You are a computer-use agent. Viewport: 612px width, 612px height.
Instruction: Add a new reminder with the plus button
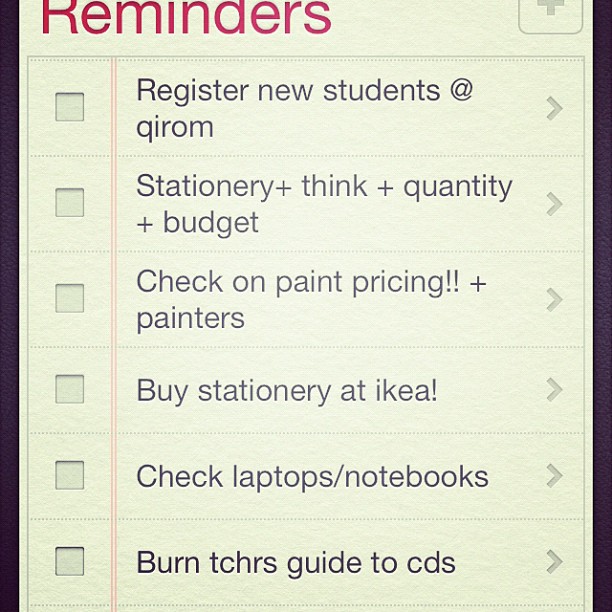pos(551,12)
